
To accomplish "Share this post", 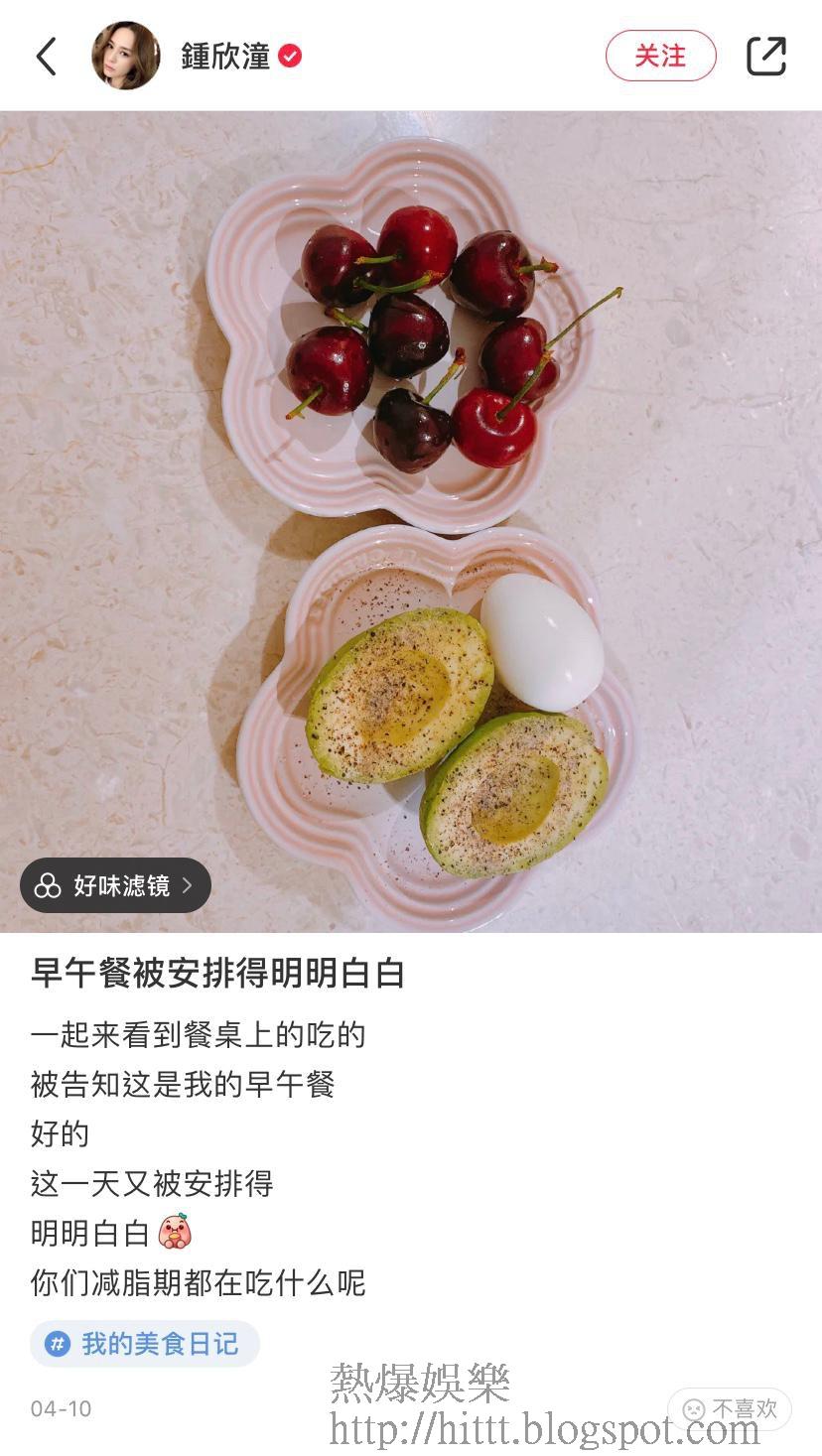I will coord(765,57).
